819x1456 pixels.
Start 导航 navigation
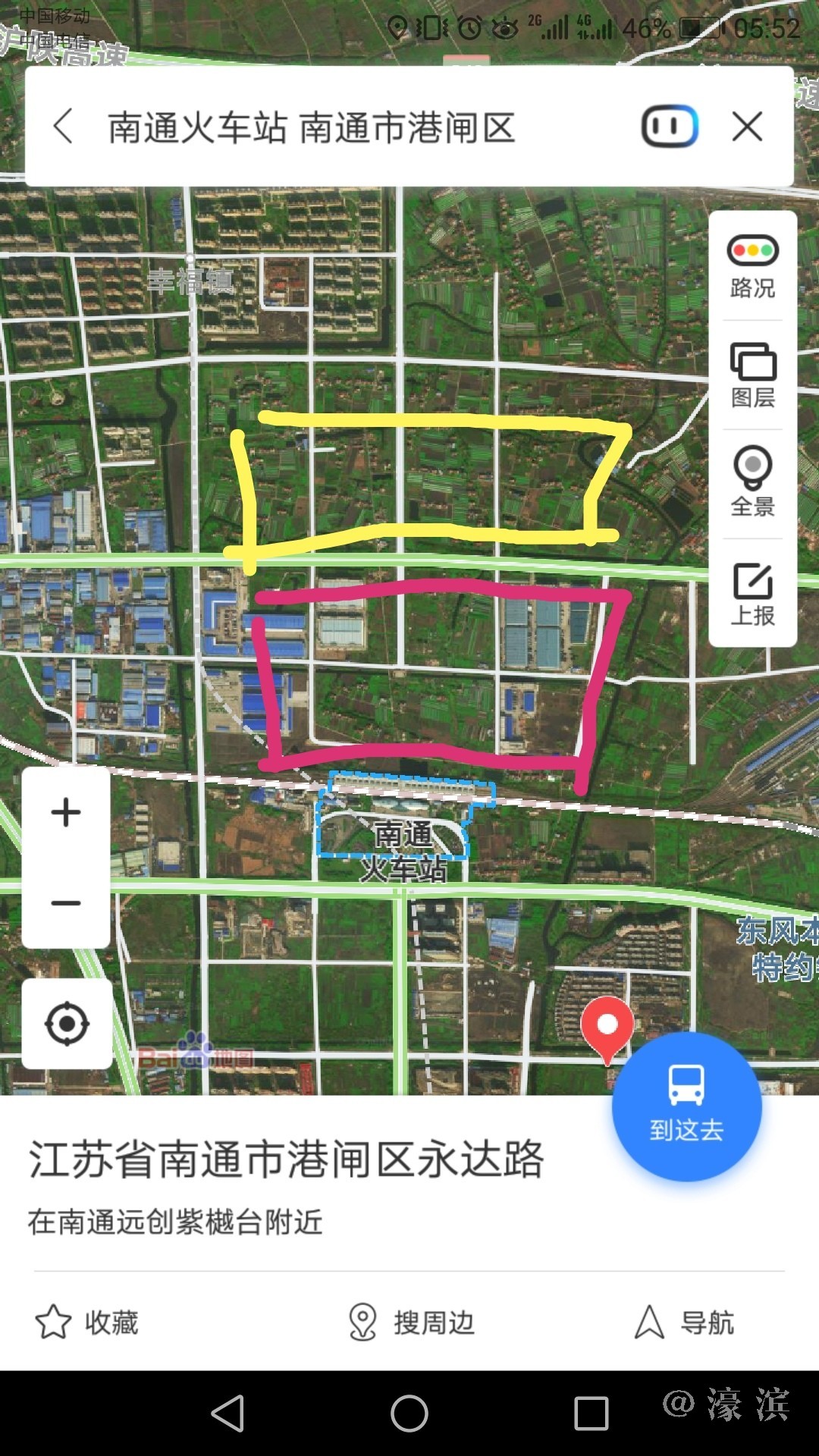click(684, 1323)
